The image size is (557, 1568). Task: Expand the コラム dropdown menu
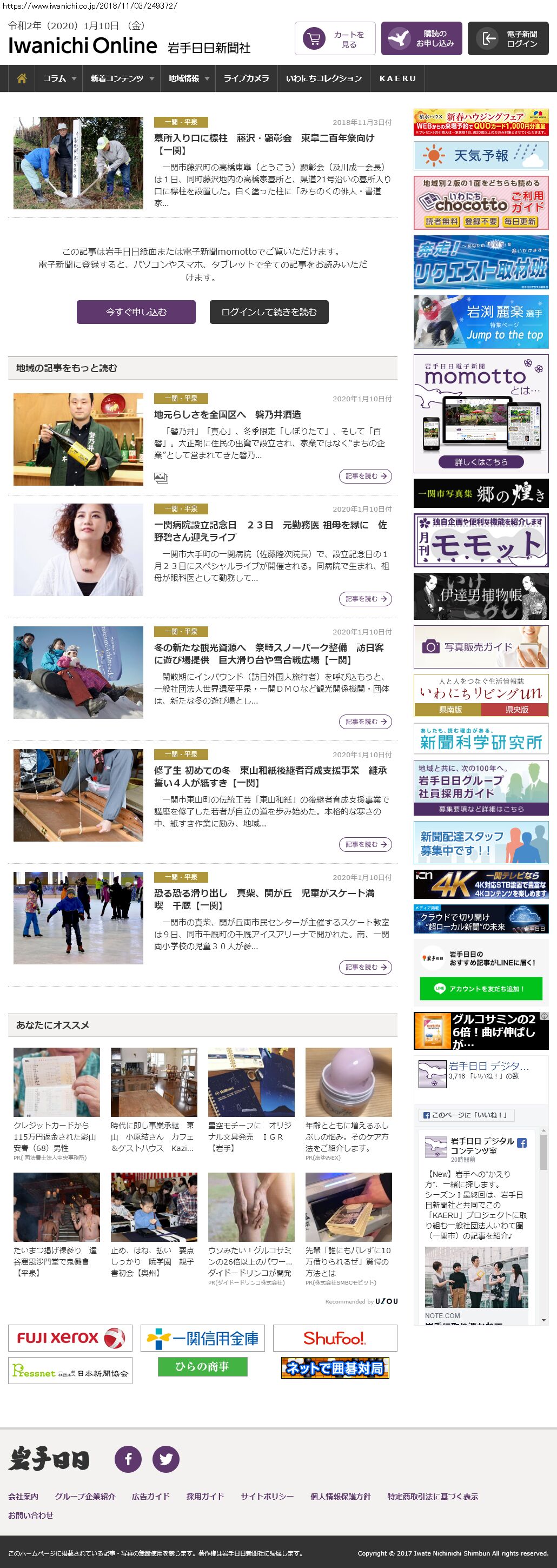(59, 78)
